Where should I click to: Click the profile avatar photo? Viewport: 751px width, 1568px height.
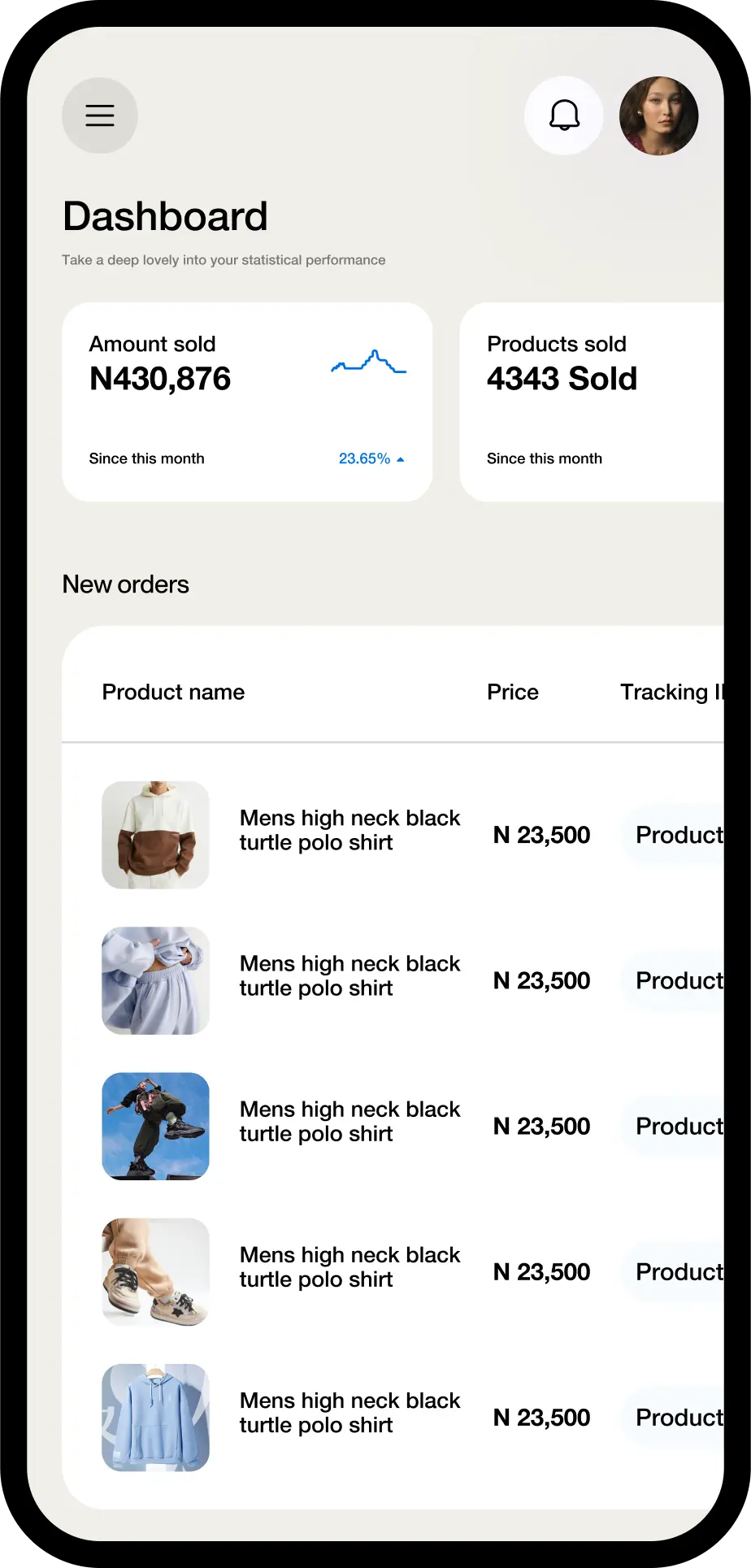658,115
